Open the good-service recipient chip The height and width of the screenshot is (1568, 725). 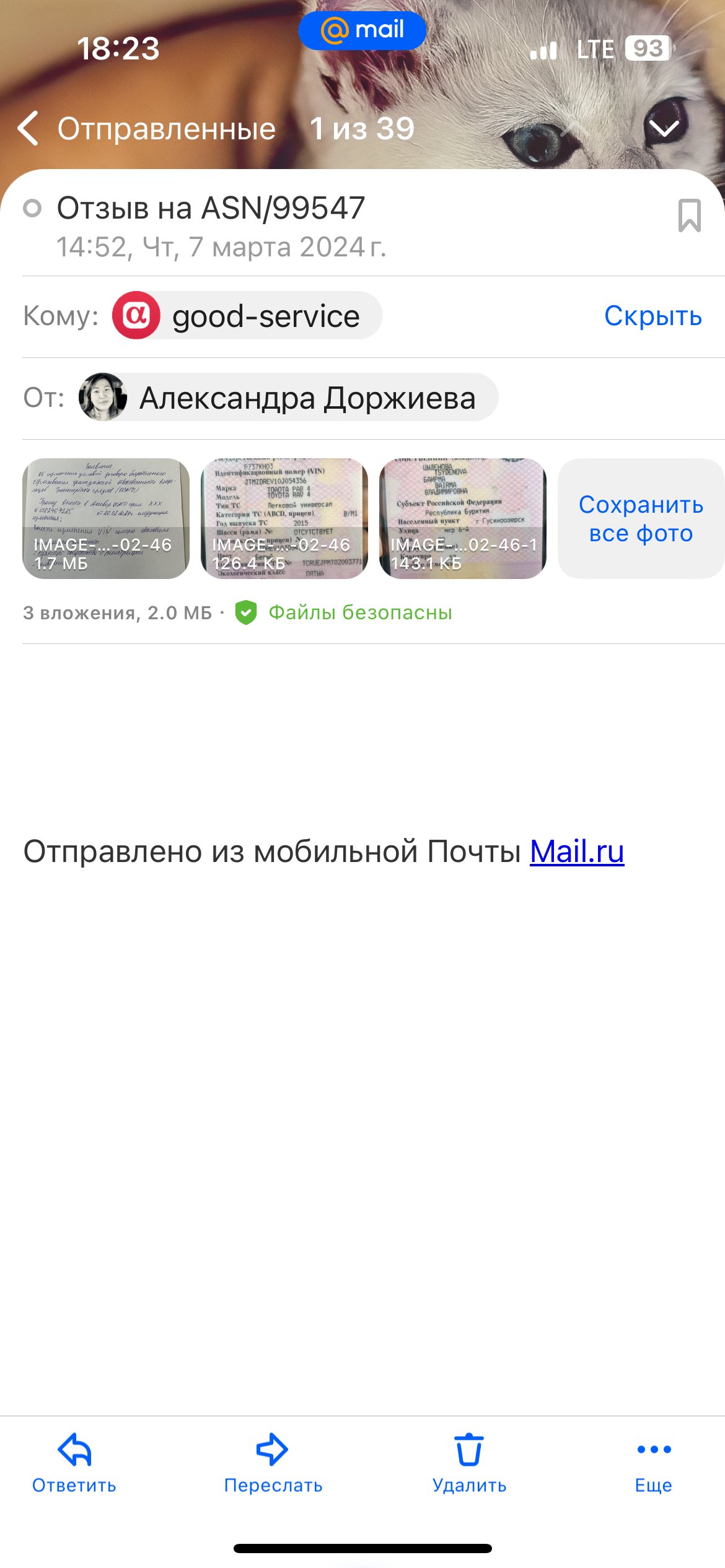coord(247,316)
